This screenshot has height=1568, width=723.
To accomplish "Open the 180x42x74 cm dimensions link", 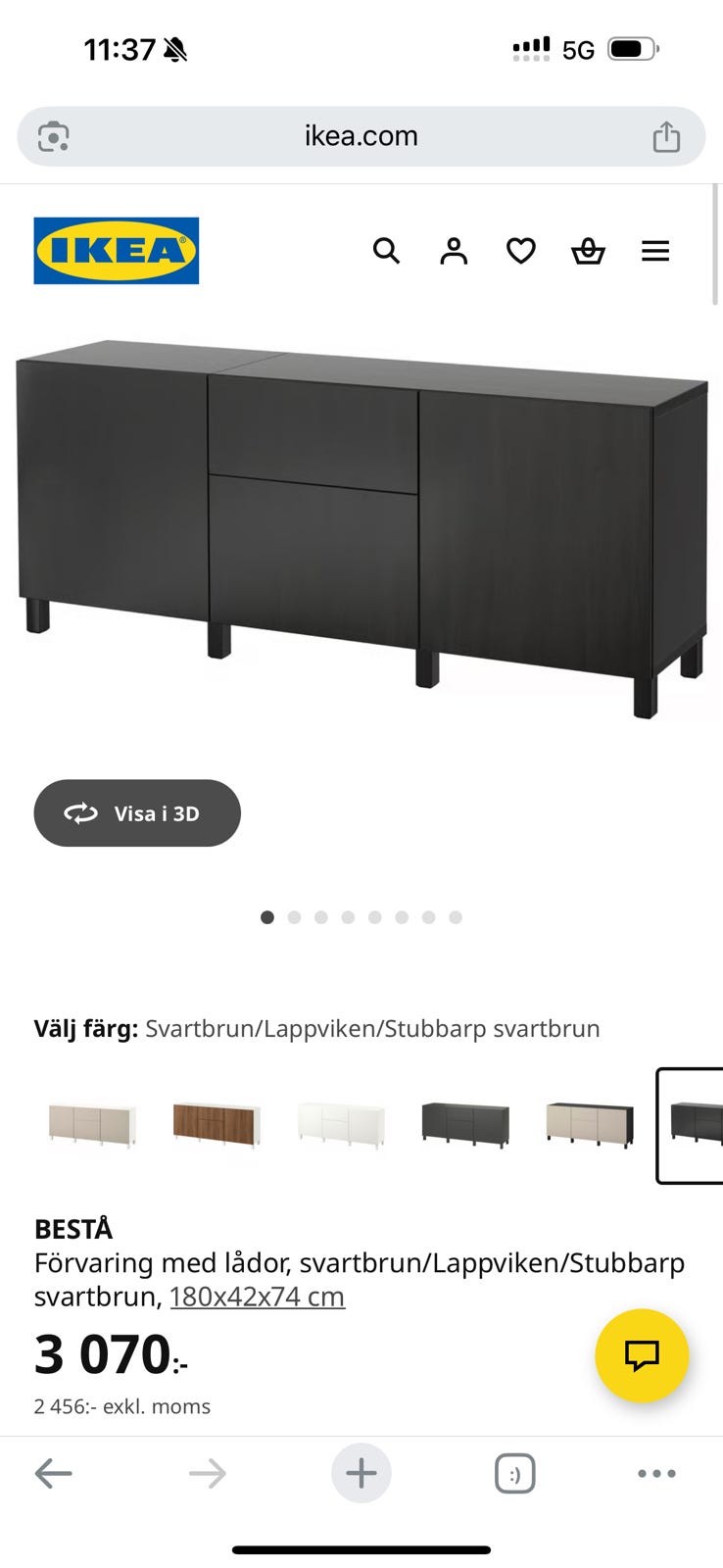I will click(257, 1296).
